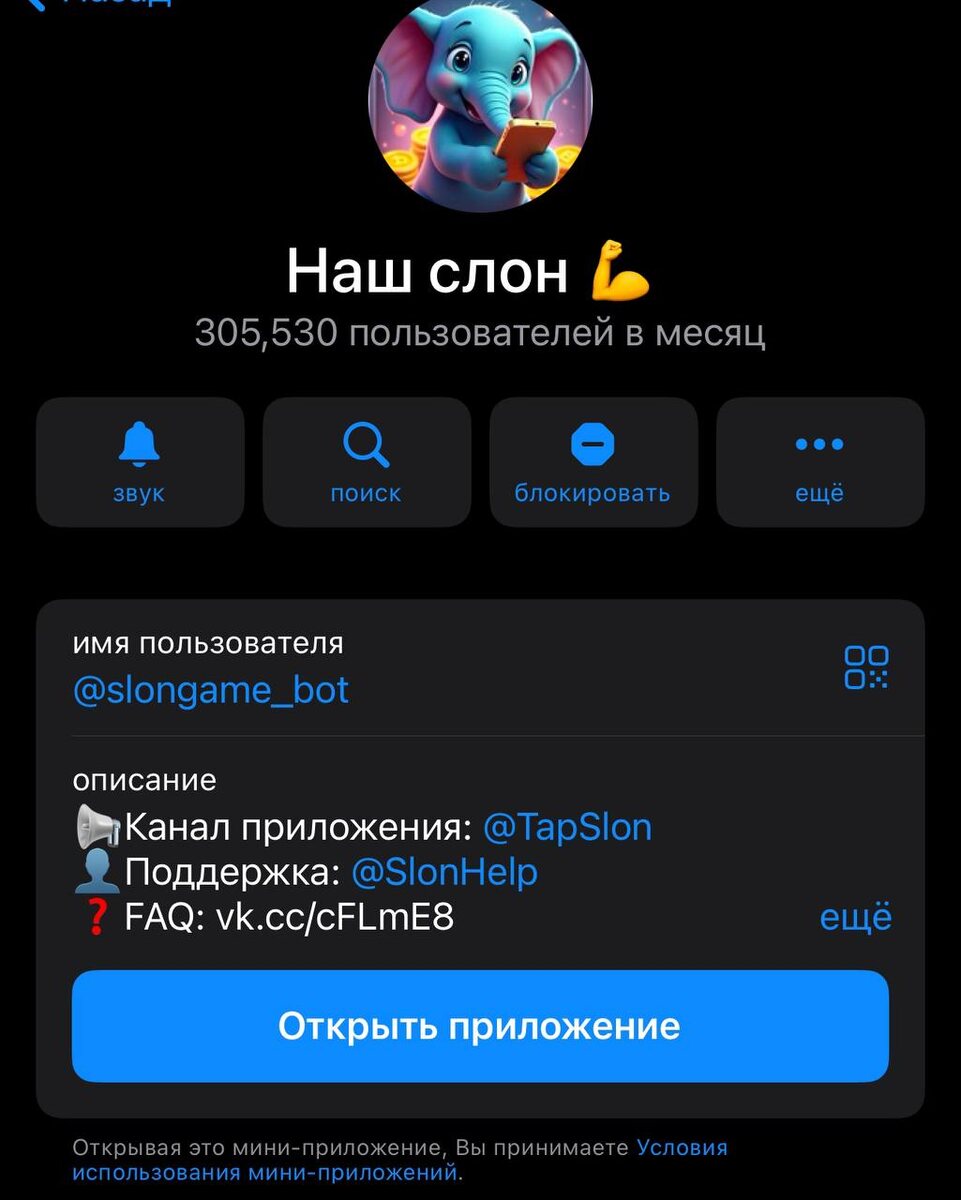
Task: Open поиск to search the chat
Action: (366, 462)
